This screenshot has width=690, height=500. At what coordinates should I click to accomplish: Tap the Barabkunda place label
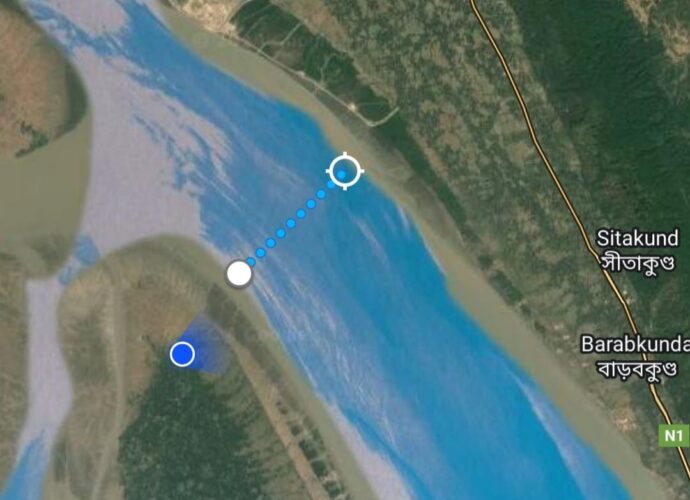click(x=635, y=355)
